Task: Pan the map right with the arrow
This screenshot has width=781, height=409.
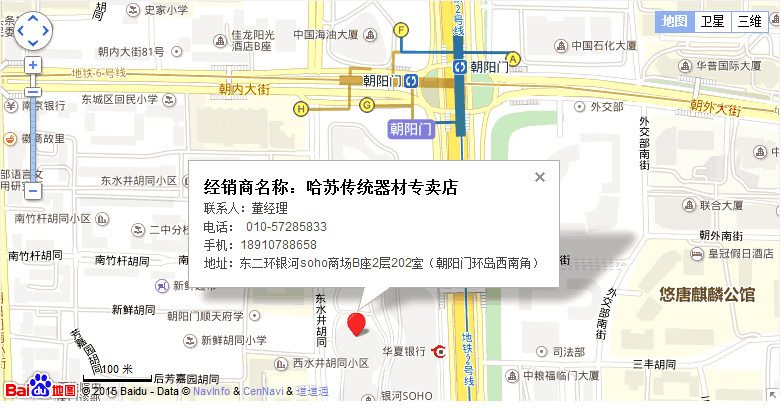Action: click(45, 31)
